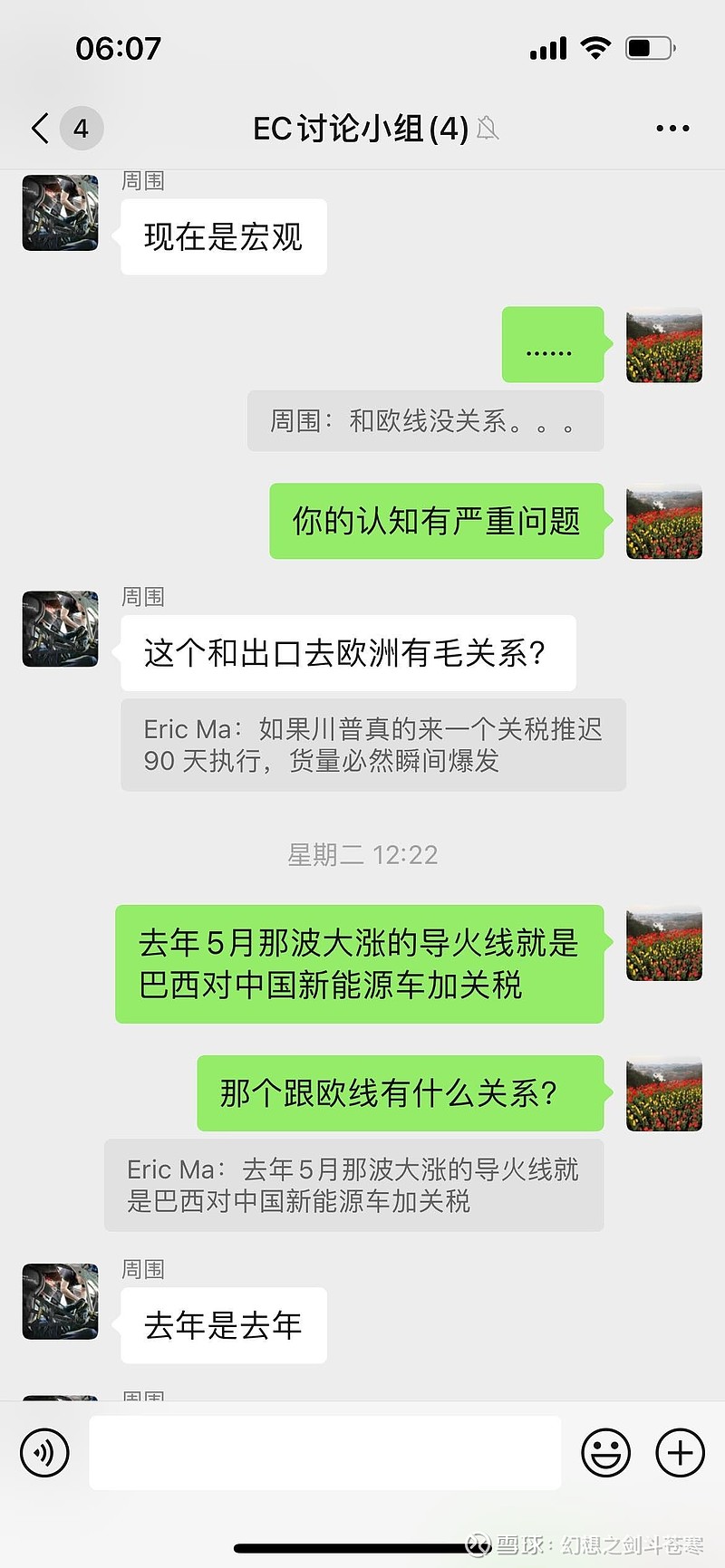
Task: Switch to voice message input mode
Action: tap(43, 1452)
